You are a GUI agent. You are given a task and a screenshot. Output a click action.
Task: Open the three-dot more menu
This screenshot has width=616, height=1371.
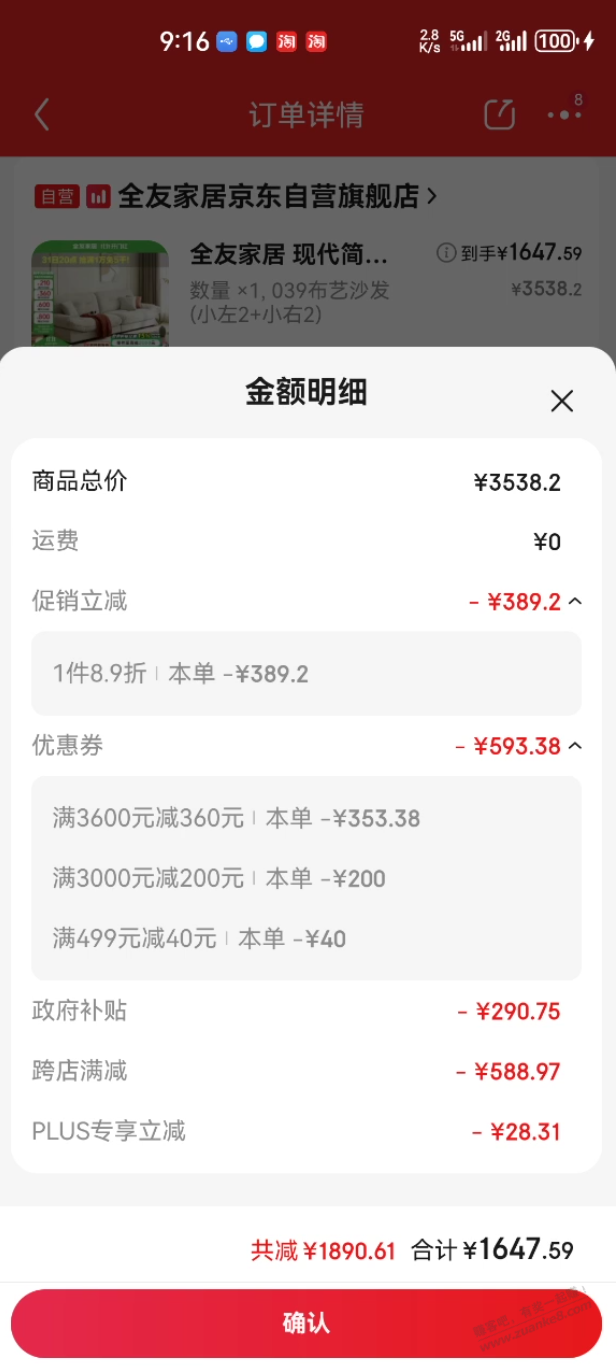563,115
